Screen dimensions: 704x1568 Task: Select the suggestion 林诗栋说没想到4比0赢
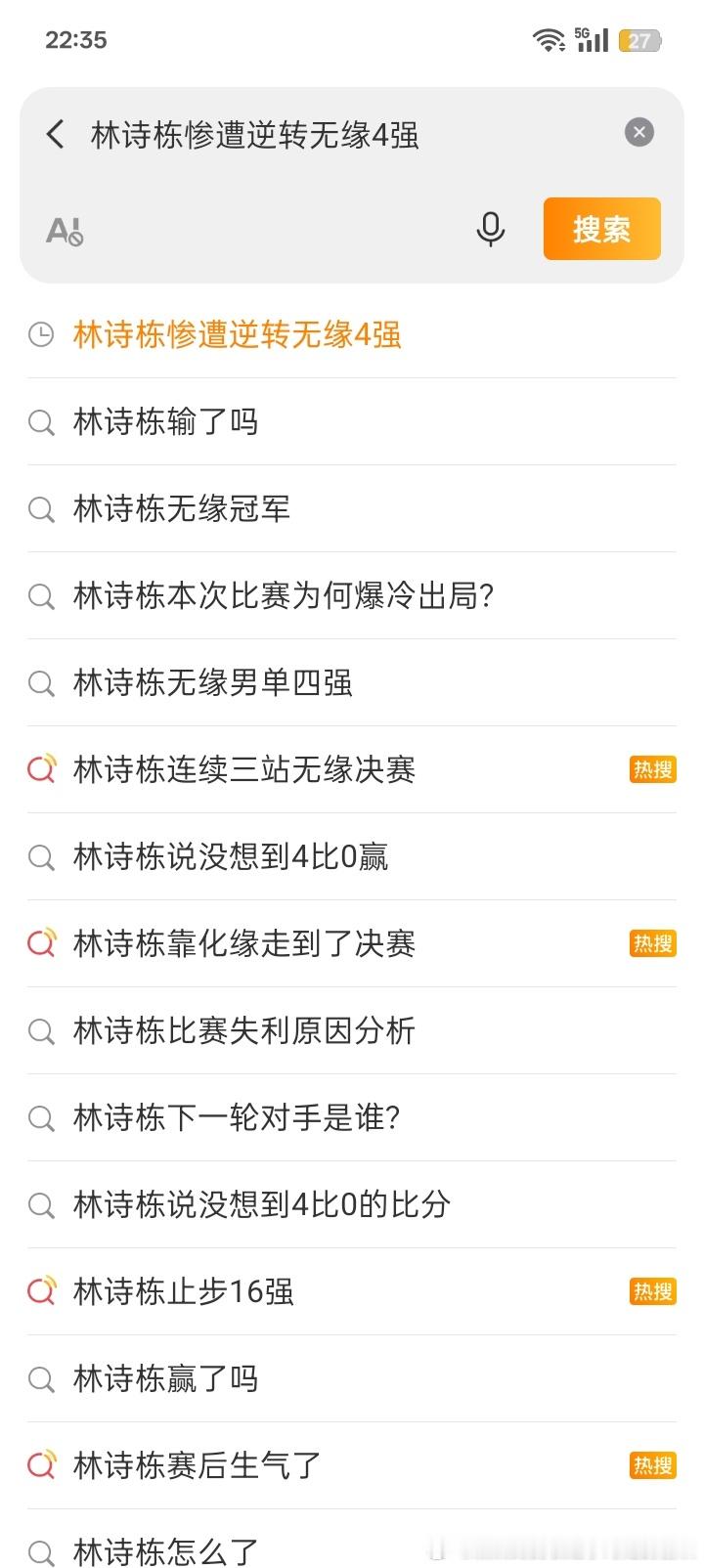[229, 856]
